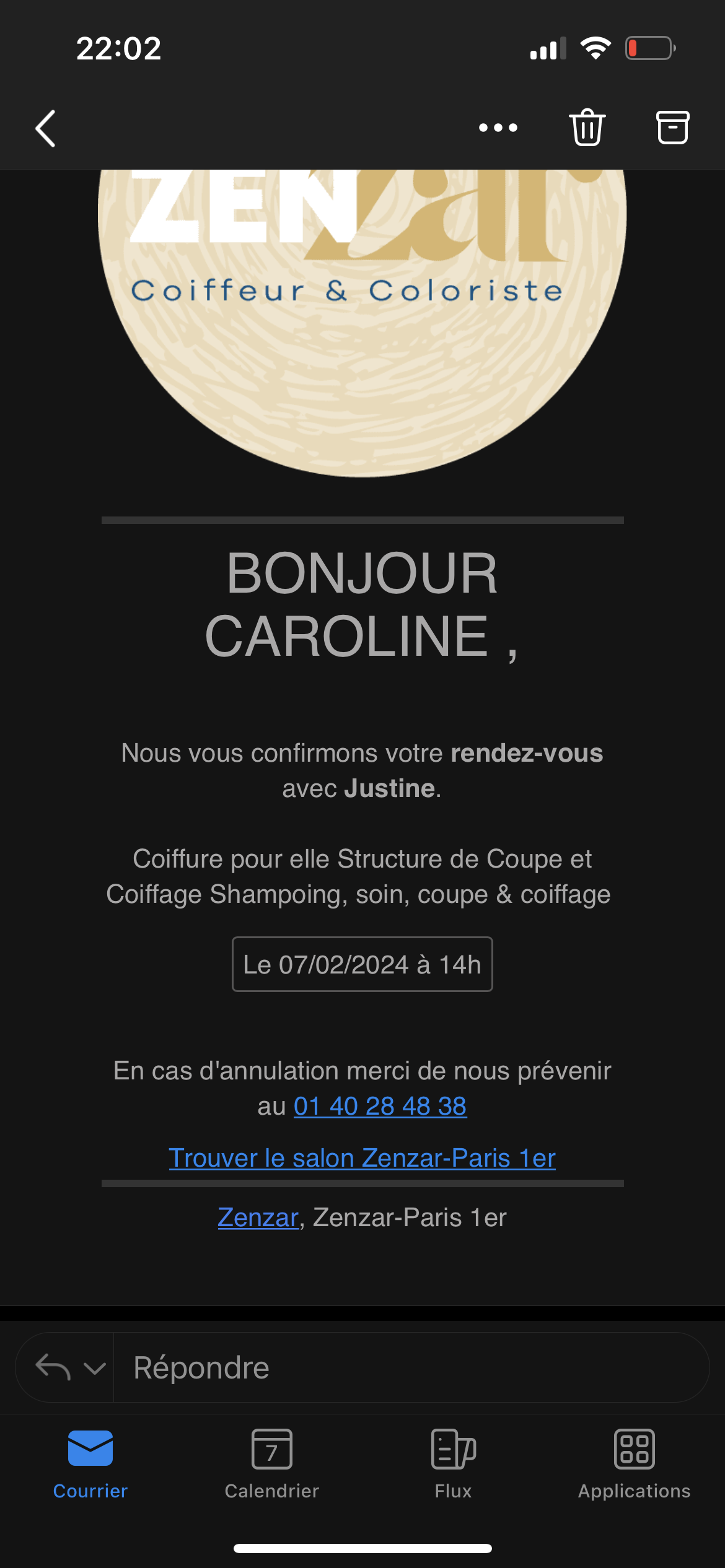Call the salon number 01 40 28 48 38
Screen dimensions: 725x1568
(380, 1106)
